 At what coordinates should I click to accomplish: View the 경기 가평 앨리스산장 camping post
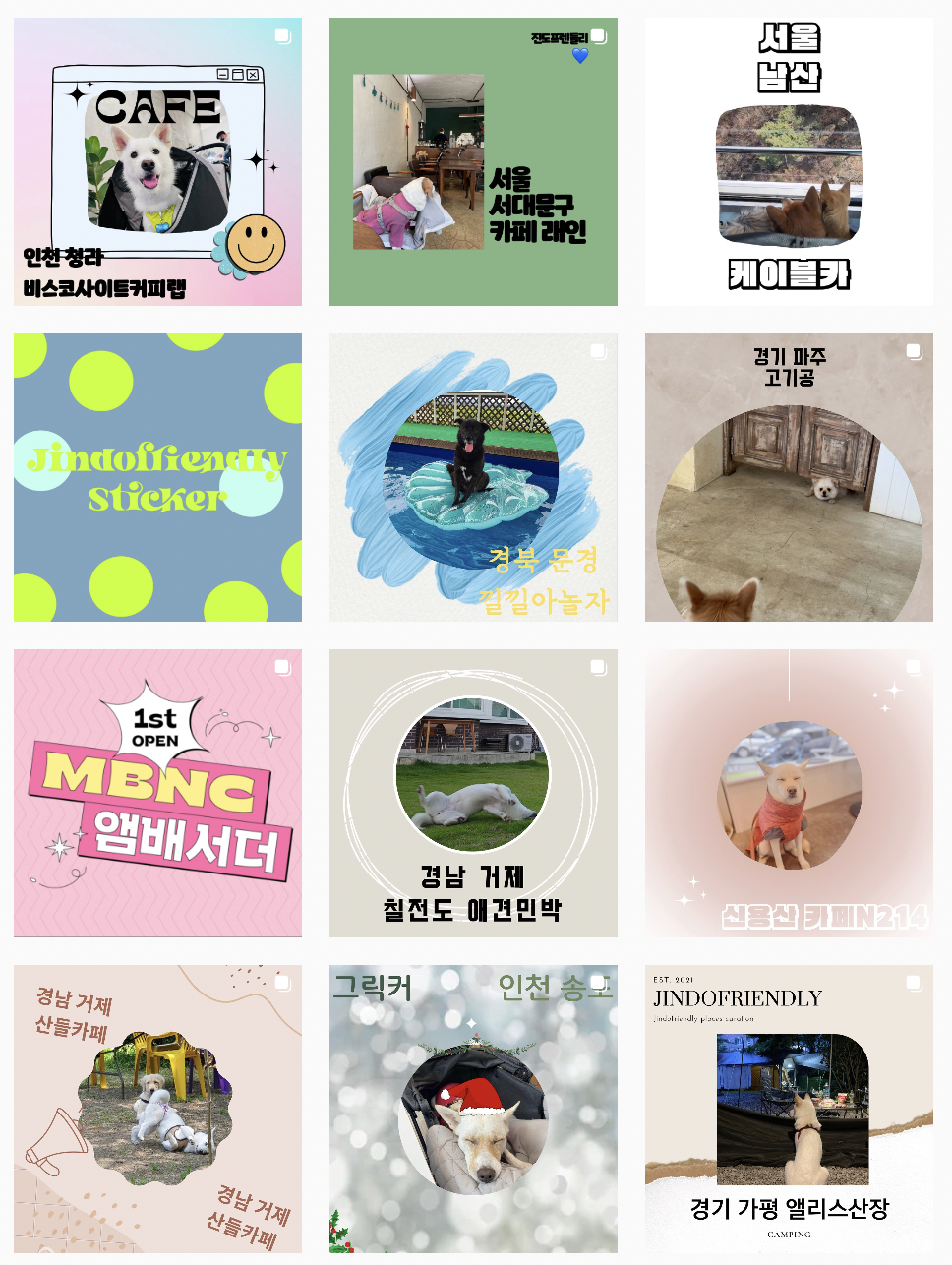pos(789,1109)
